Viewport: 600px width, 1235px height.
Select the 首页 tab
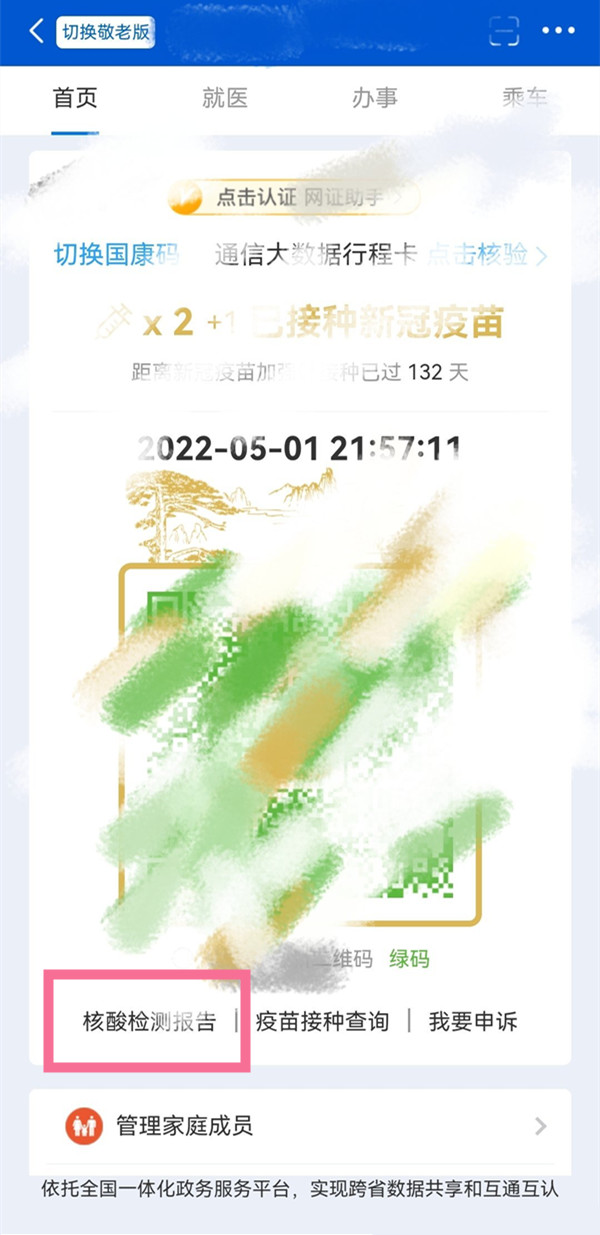76,98
